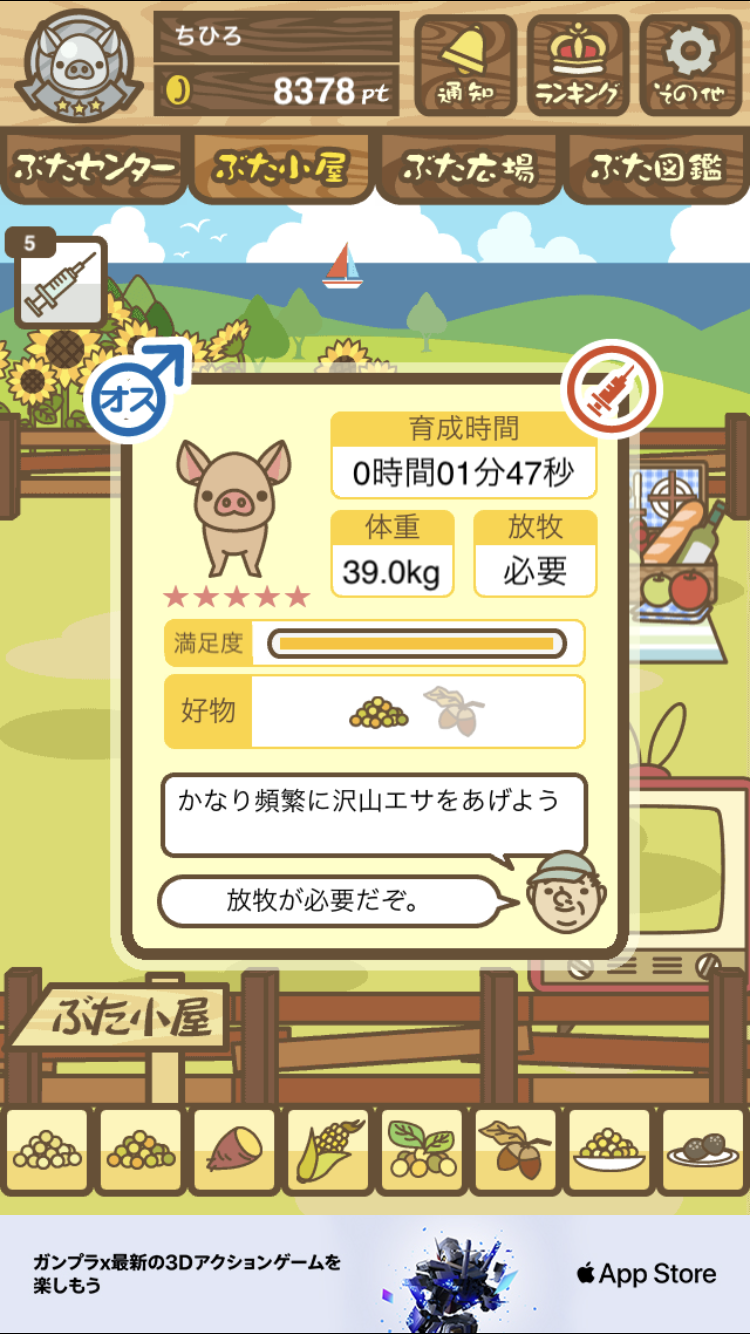Select the ぶた小屋 tab
Screen dimensions: 750x1334
281,168
